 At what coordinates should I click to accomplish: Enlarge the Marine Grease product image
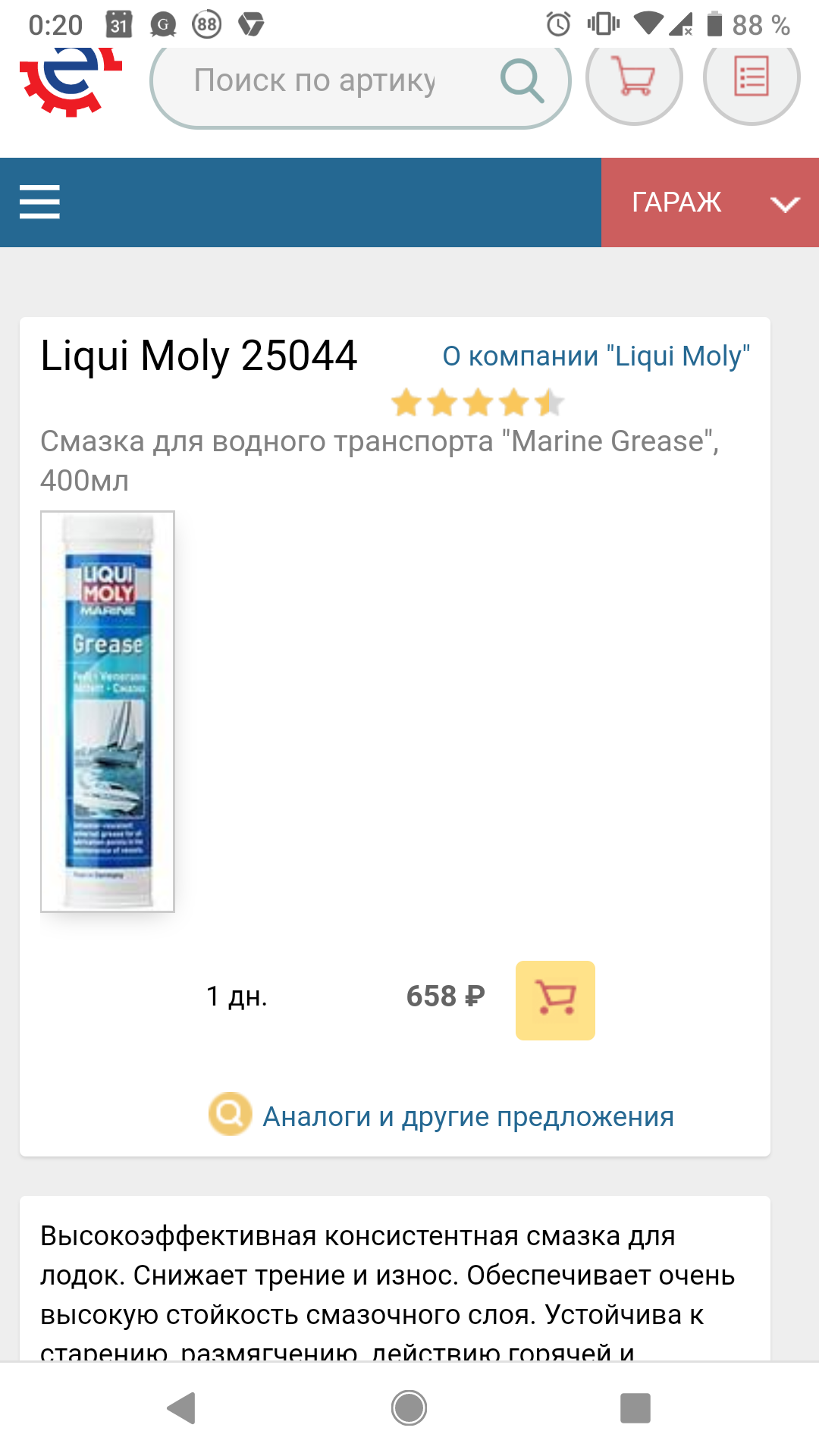point(108,711)
